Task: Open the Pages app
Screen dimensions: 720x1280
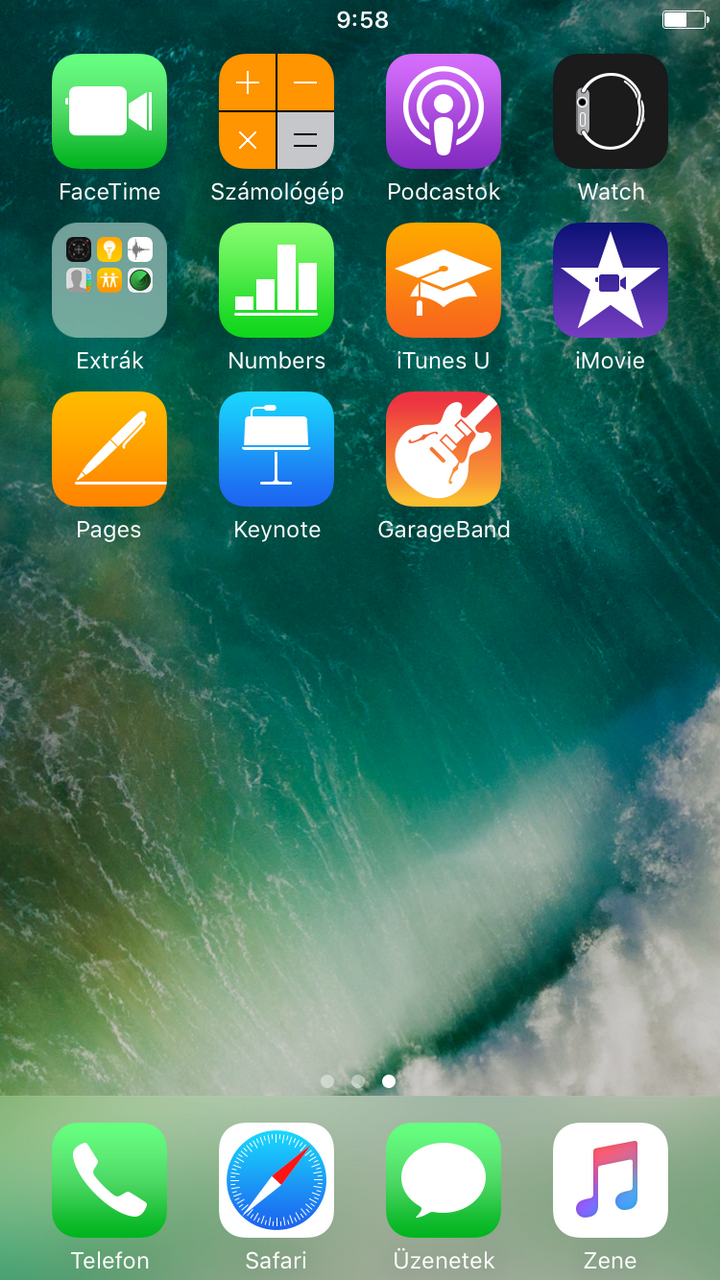Action: (109, 449)
